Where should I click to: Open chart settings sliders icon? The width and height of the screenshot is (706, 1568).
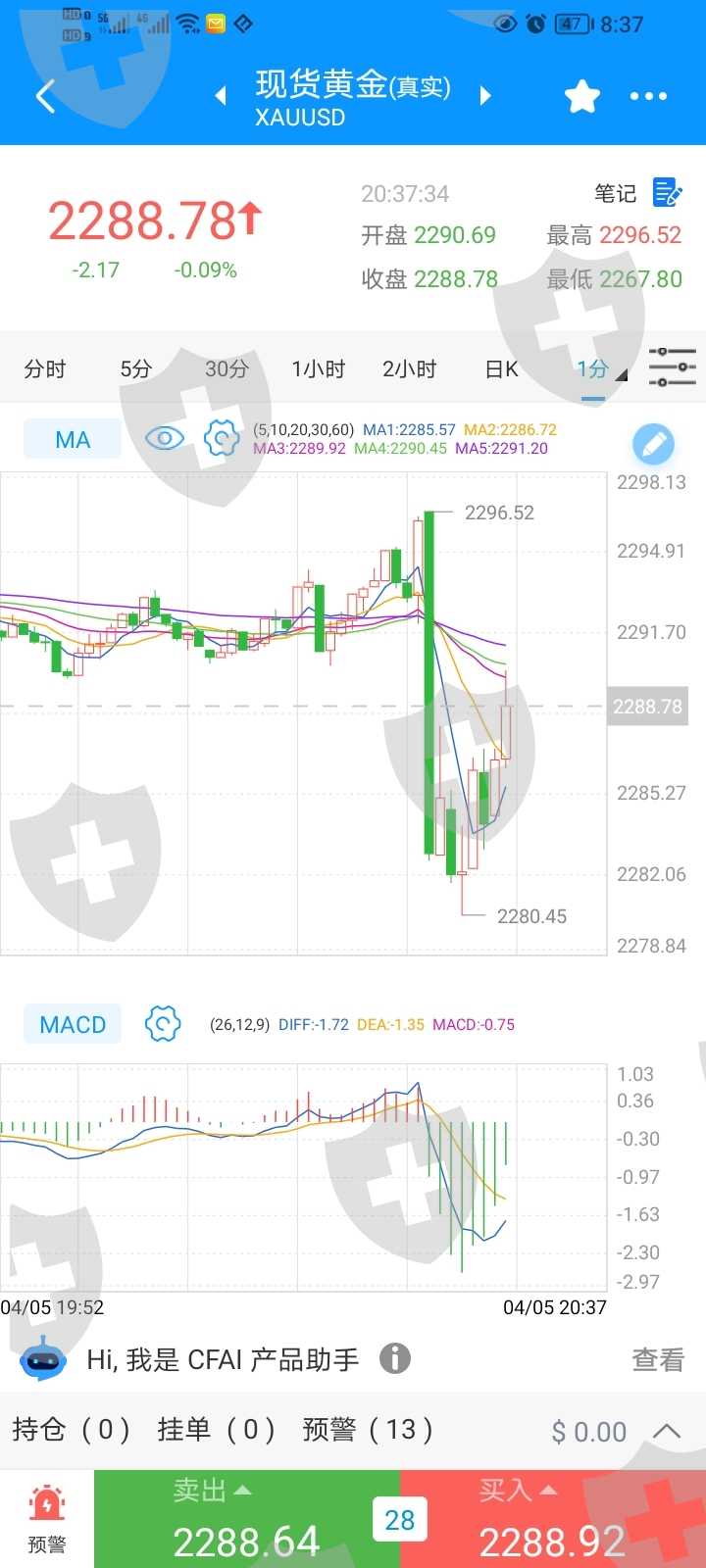pos(673,367)
